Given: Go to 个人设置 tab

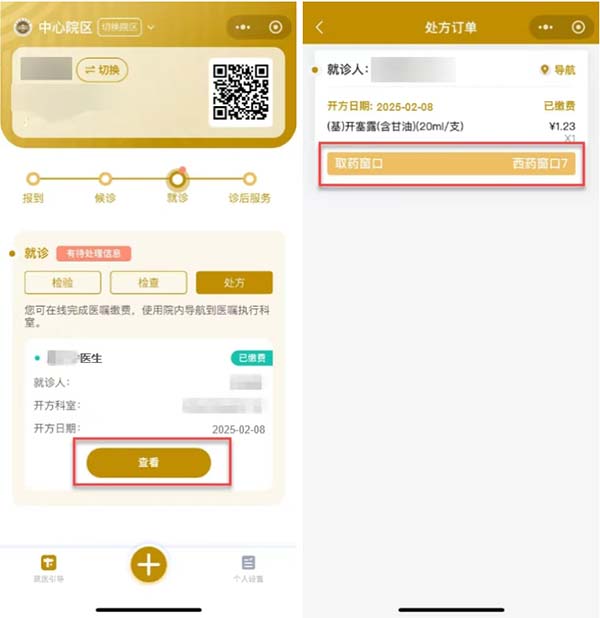Looking at the screenshot, I should click(x=248, y=567).
